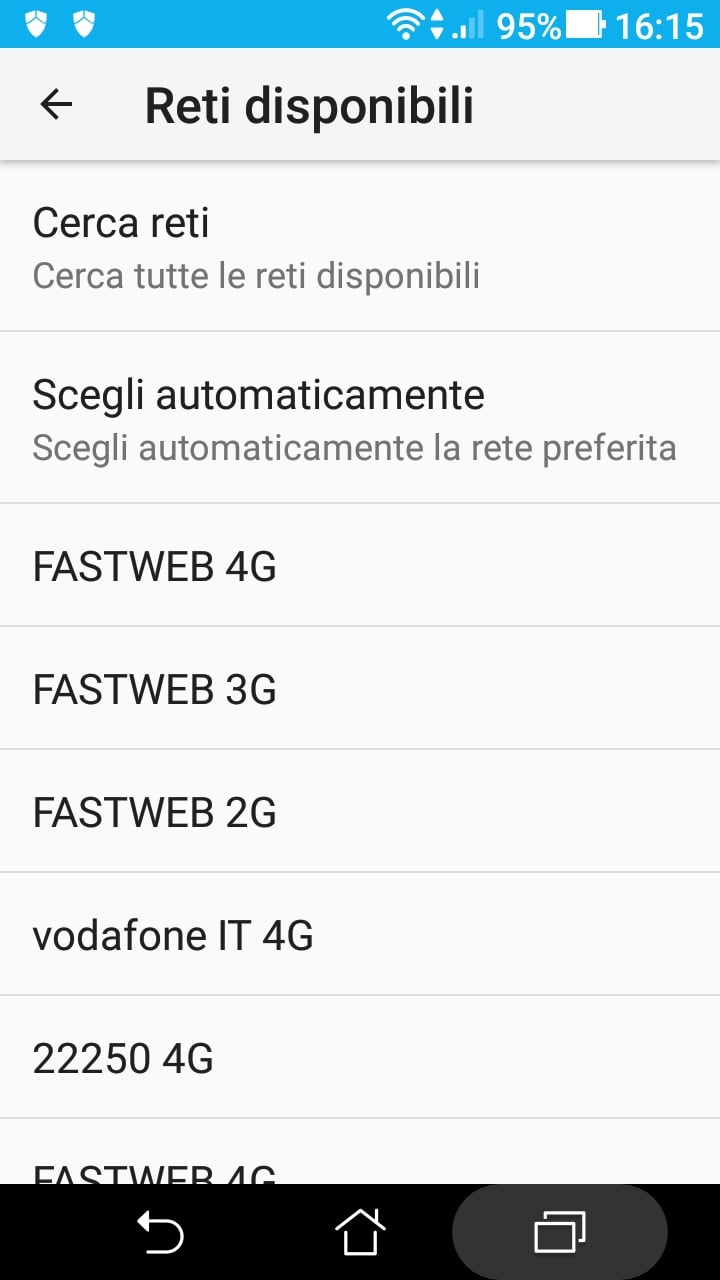Open recent apps from navigation bar
This screenshot has width=720, height=1280.
[560, 1232]
